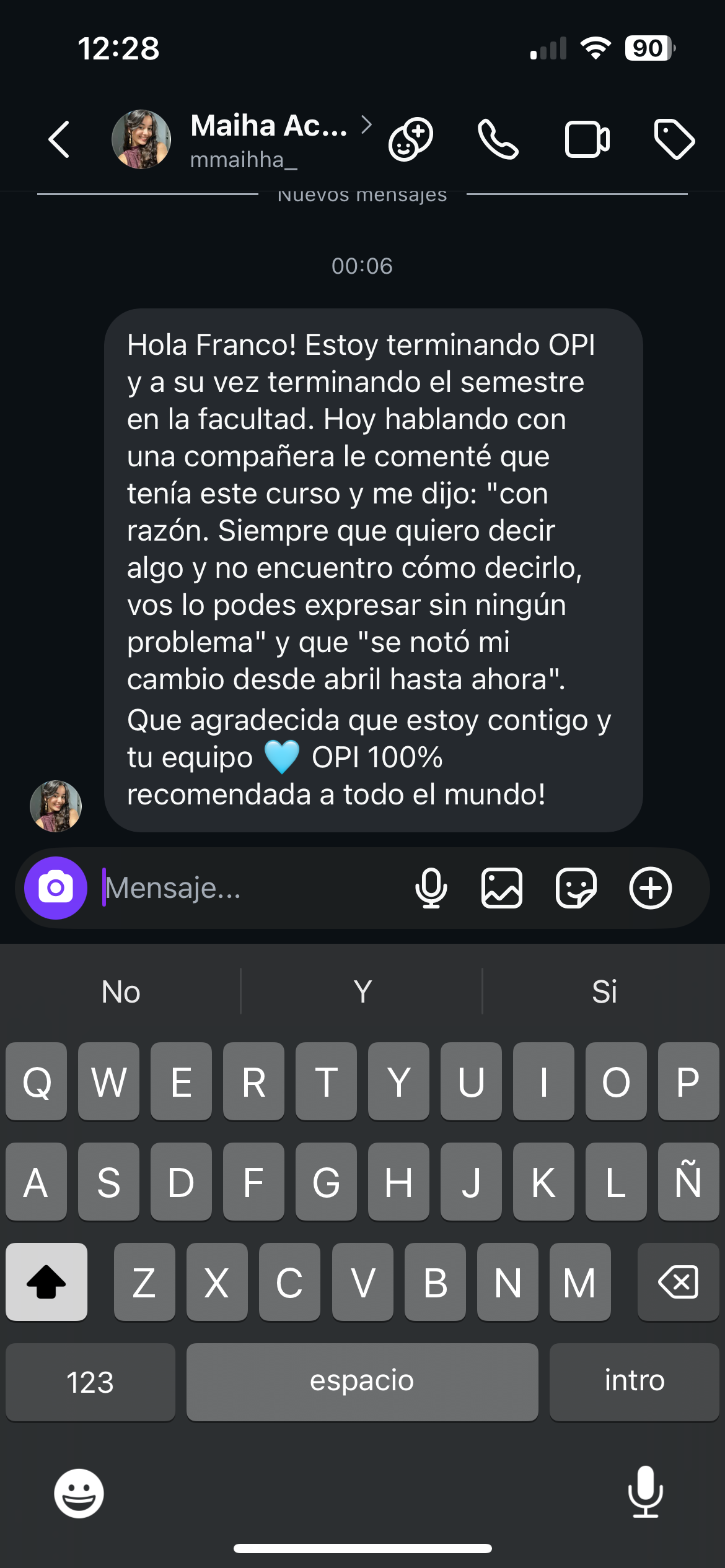
Task: Go back from the chat with Maiha
Action: click(59, 139)
